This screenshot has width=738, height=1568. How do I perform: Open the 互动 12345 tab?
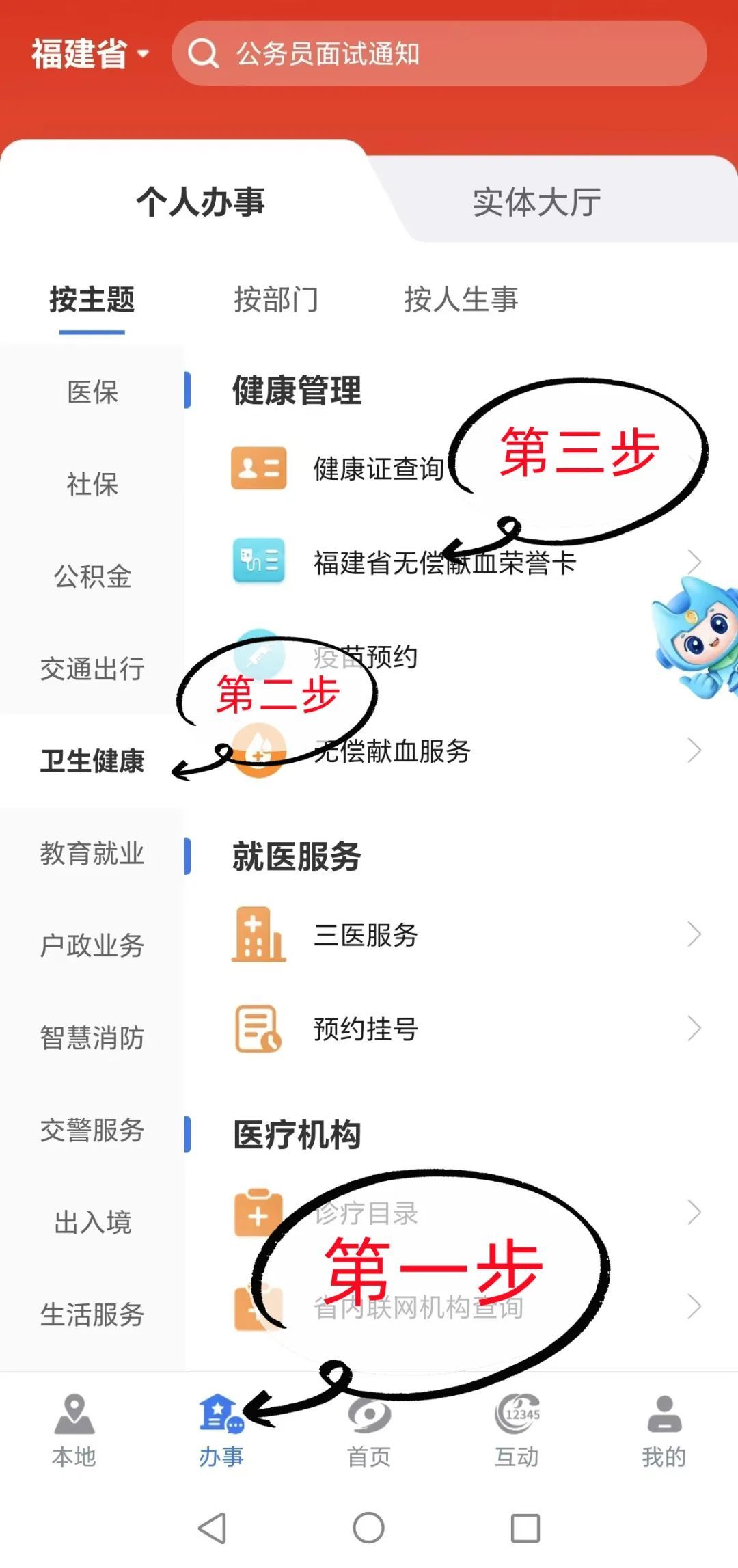tap(517, 1428)
